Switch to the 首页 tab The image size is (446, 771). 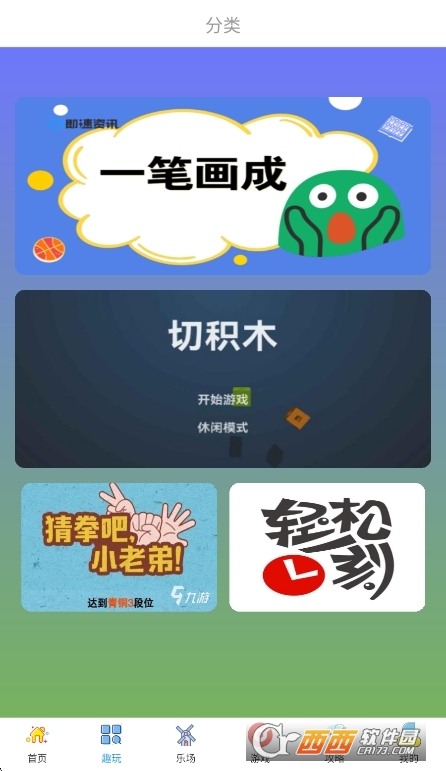click(x=37, y=744)
